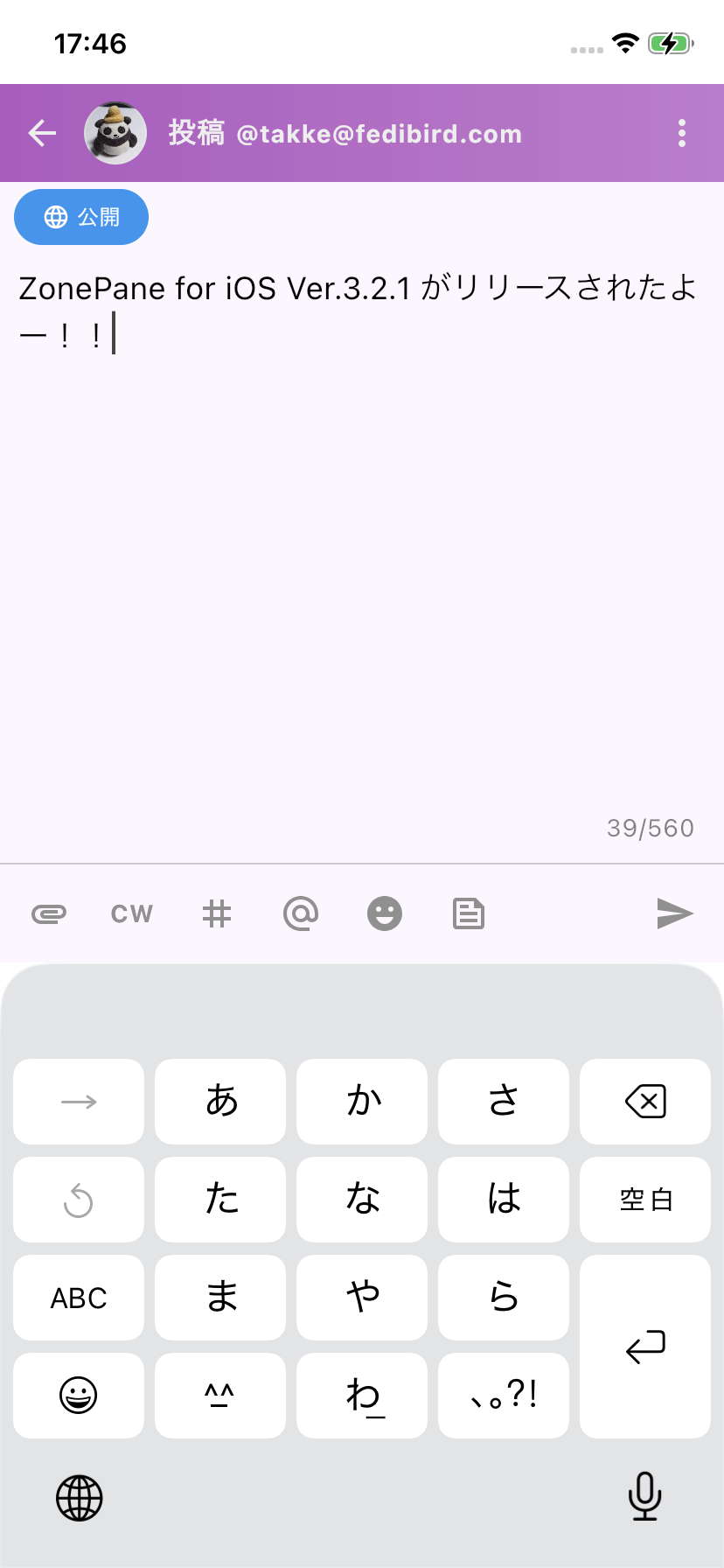
Task: Open saved drafts with the document icon
Action: coord(468,913)
